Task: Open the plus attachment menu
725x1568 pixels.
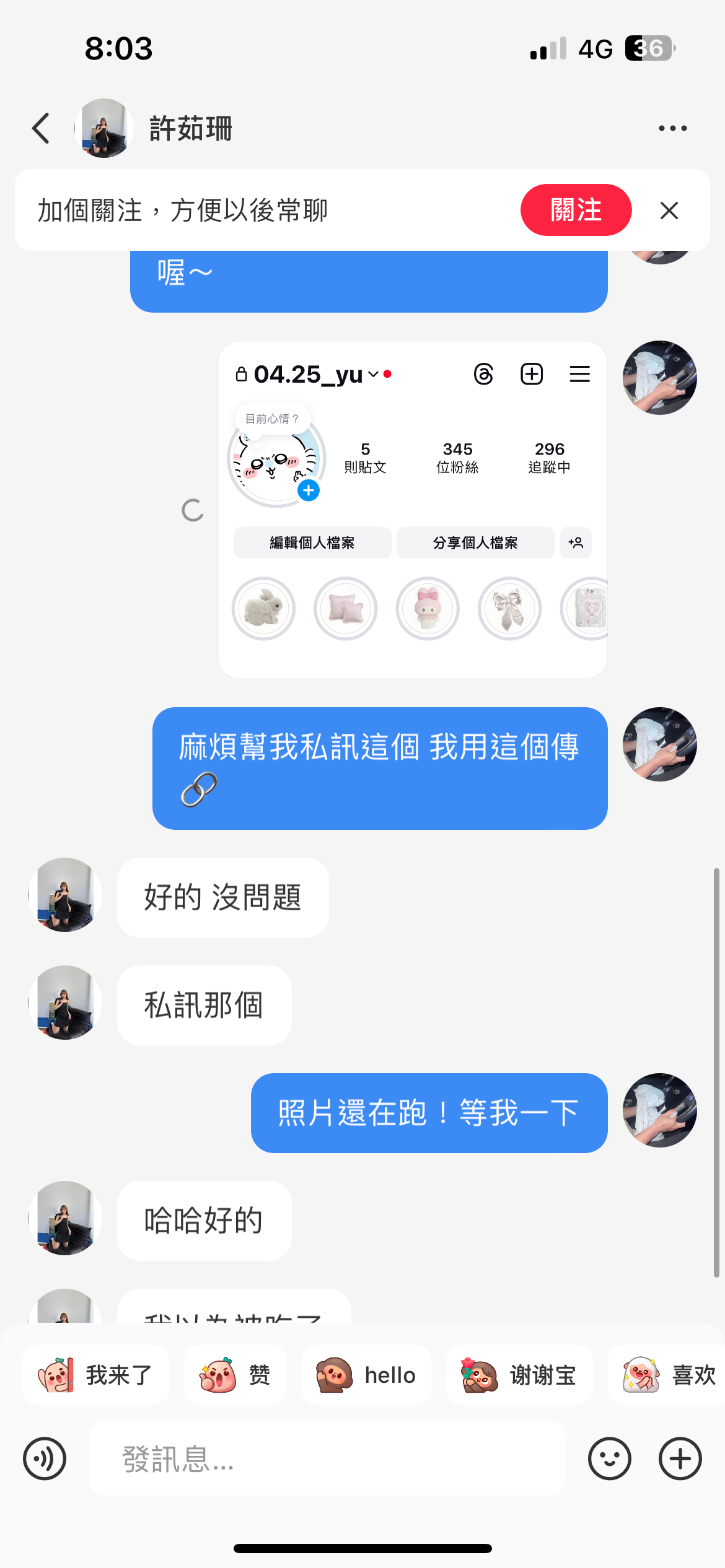Action: coord(680,1459)
